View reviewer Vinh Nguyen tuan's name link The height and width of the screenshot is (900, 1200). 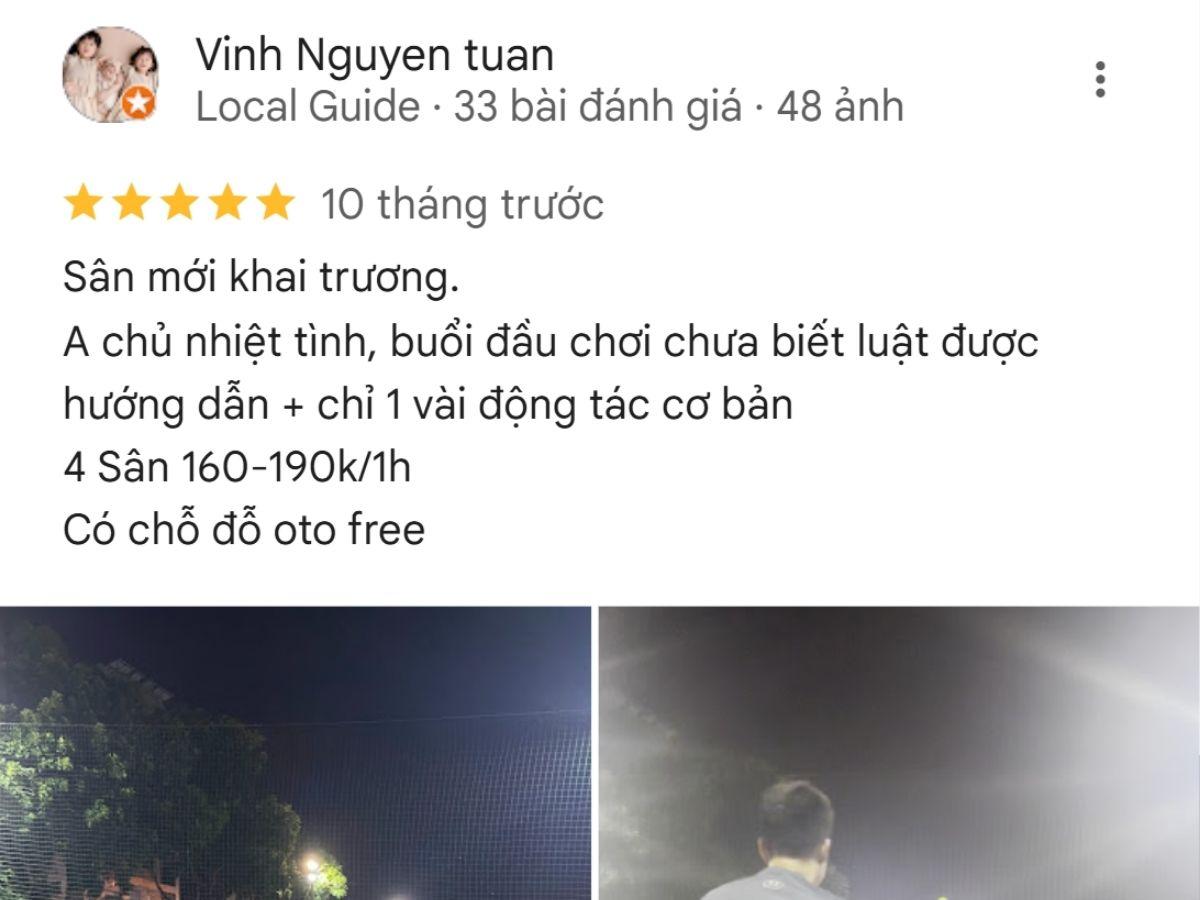tap(374, 55)
